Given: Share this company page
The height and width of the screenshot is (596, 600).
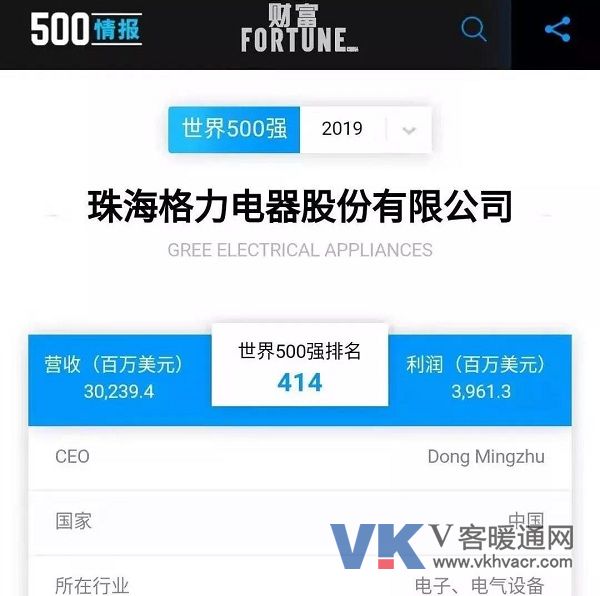Looking at the screenshot, I should (557, 30).
